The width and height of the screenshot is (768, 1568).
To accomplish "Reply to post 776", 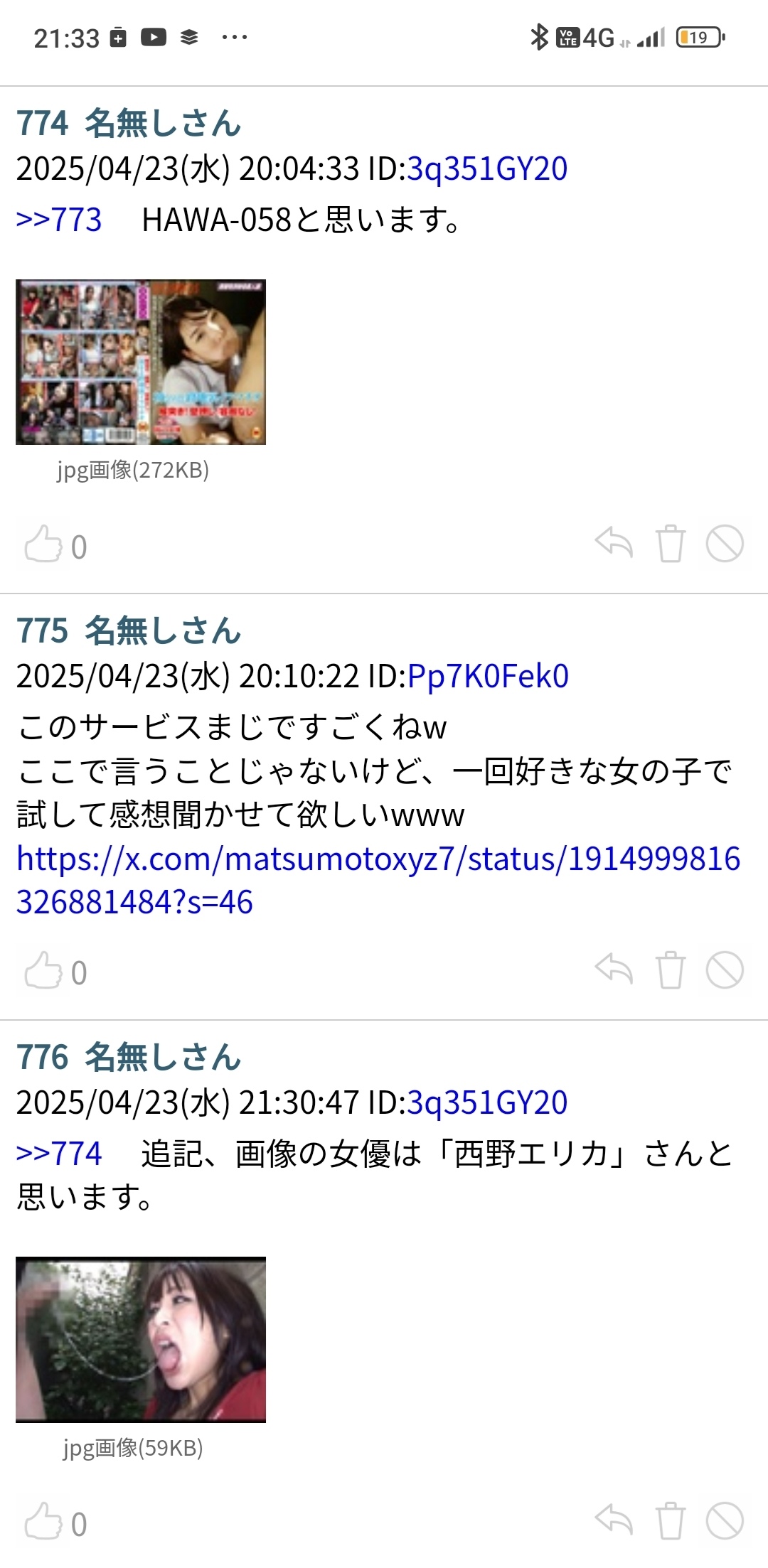I will (614, 1521).
